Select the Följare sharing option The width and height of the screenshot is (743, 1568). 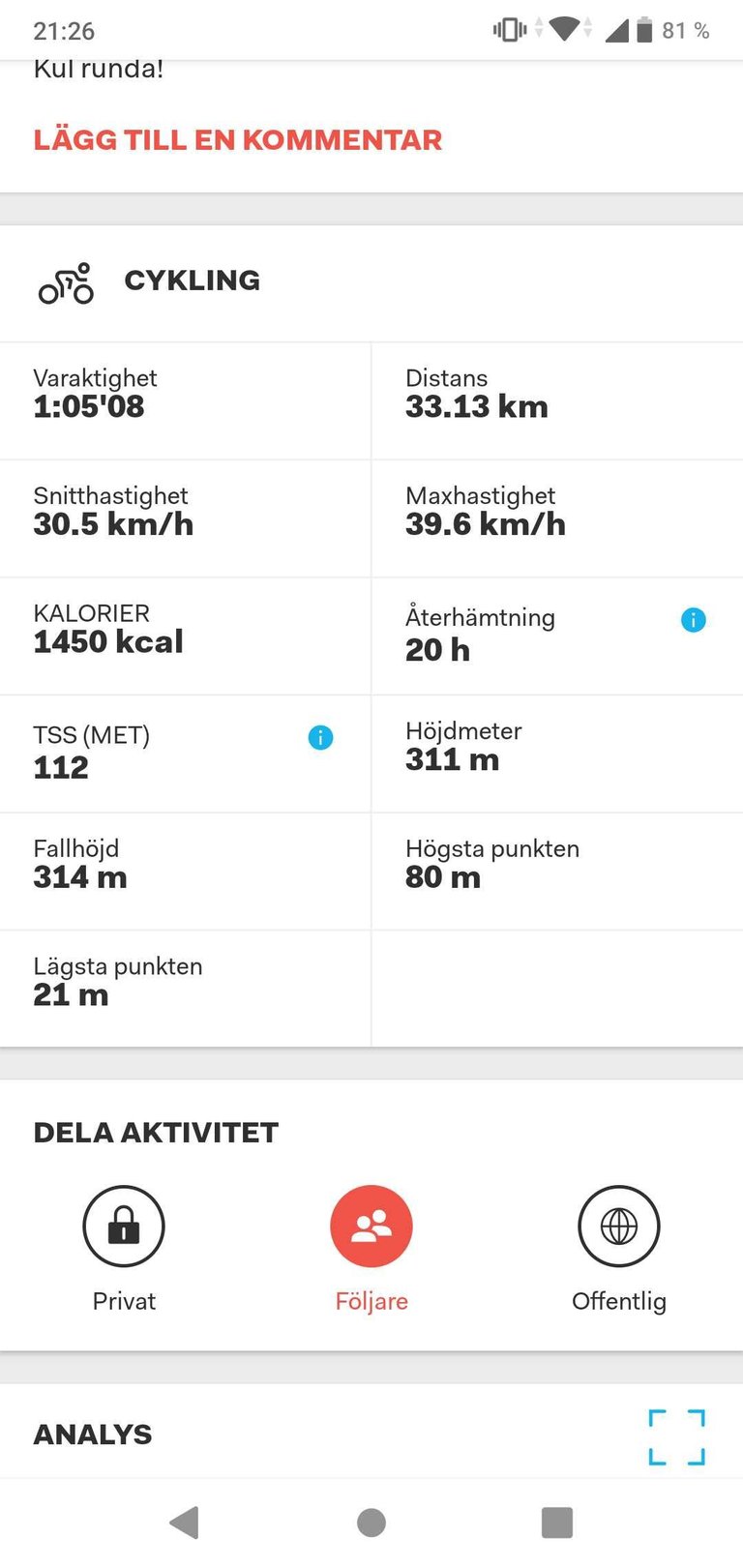[371, 1227]
